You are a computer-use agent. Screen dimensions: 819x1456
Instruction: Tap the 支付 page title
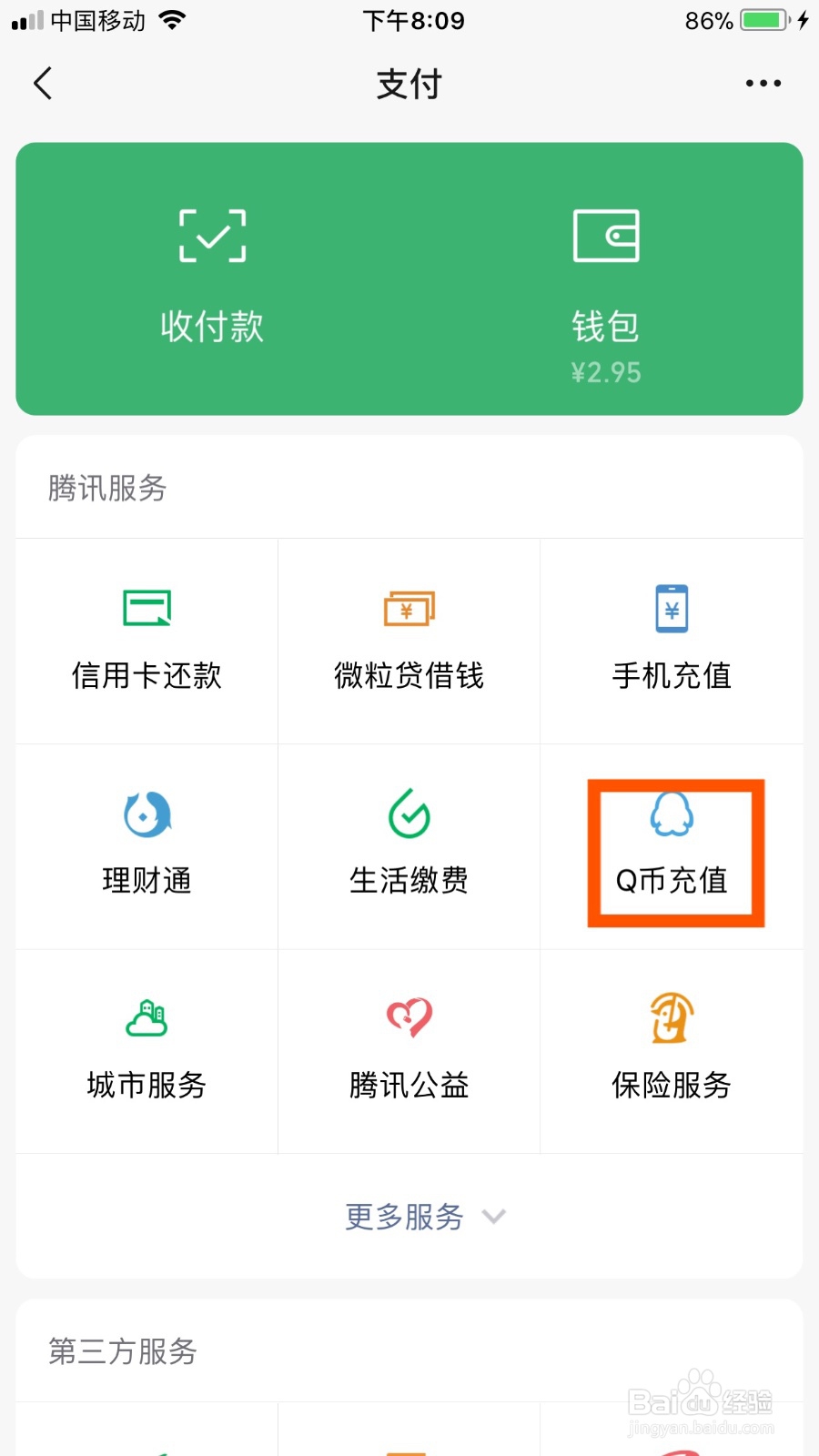tap(409, 83)
